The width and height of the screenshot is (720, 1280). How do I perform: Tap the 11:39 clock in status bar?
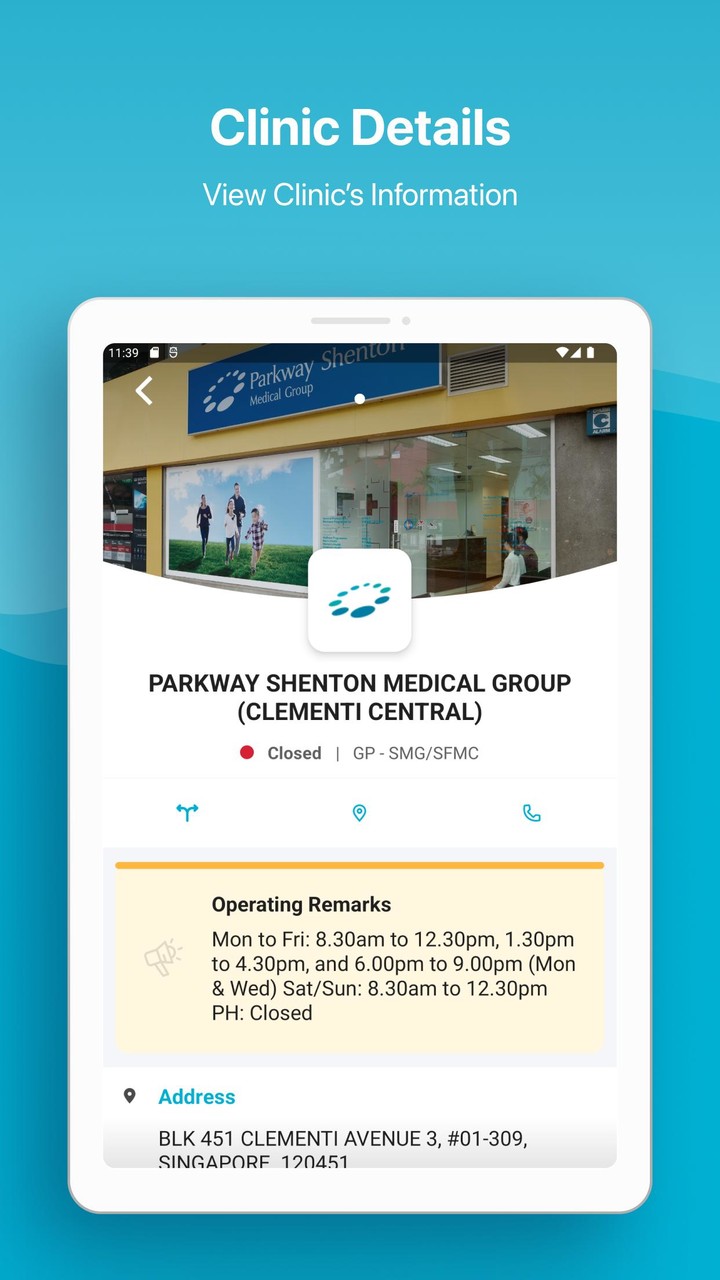122,352
